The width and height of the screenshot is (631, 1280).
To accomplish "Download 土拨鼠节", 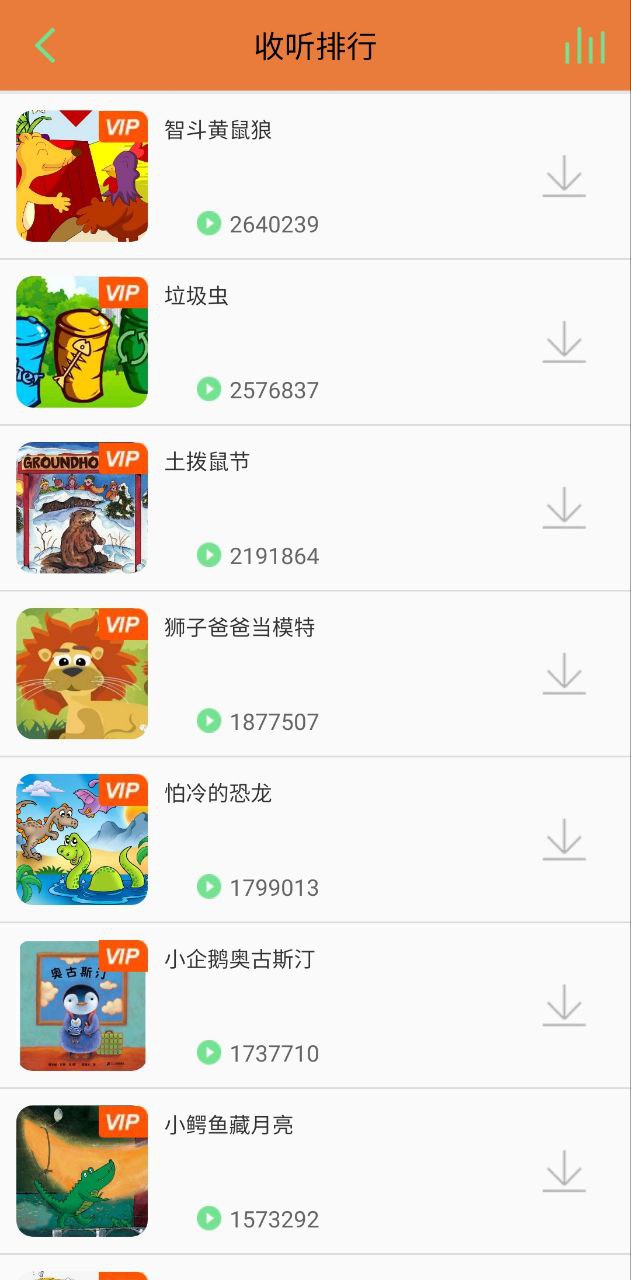I will pyautogui.click(x=564, y=508).
